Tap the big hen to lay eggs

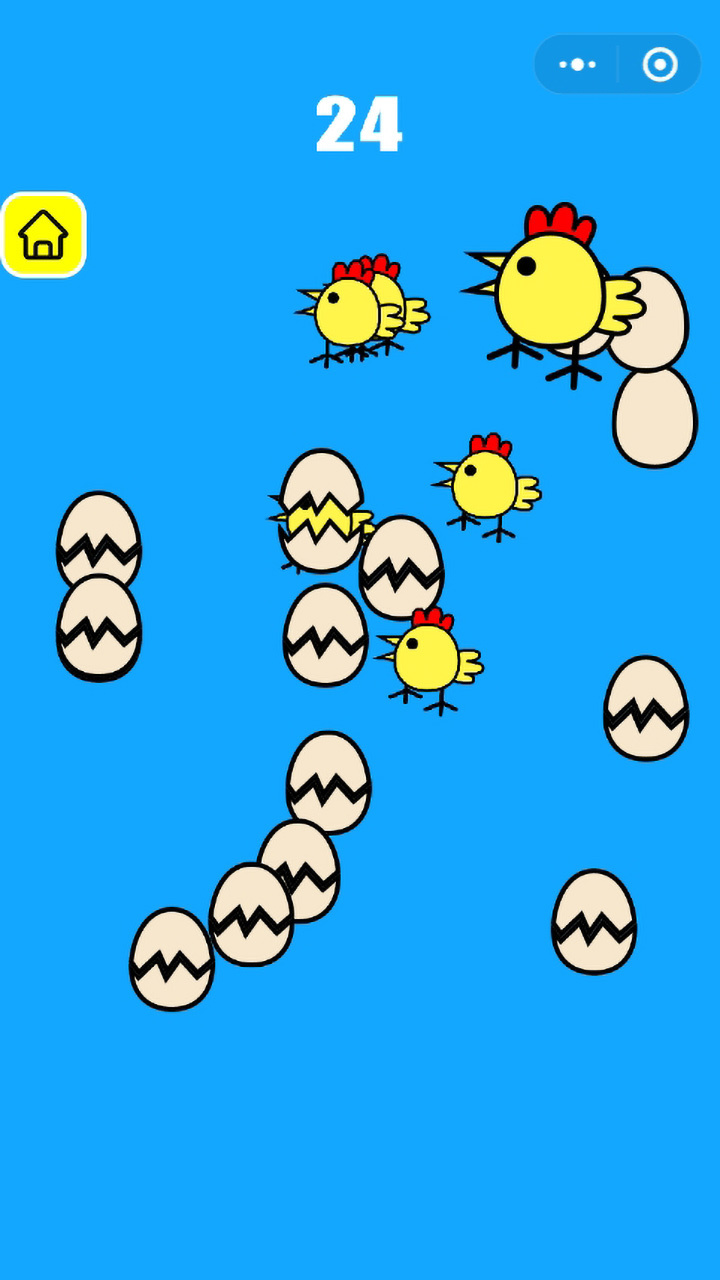pyautogui.click(x=548, y=292)
